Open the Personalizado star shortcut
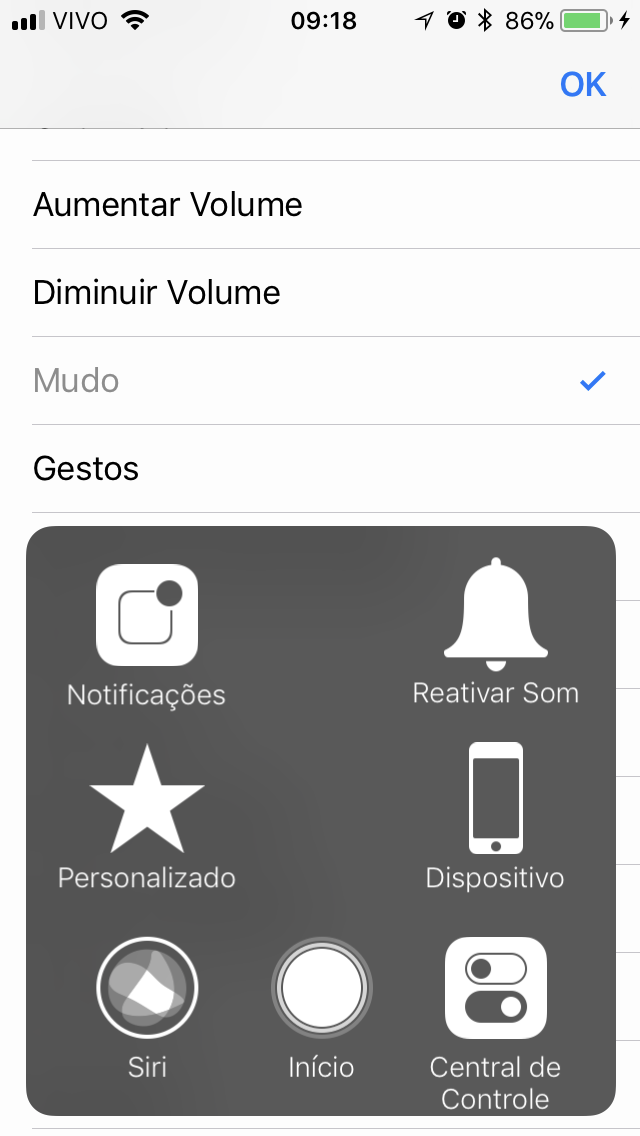 [x=147, y=798]
